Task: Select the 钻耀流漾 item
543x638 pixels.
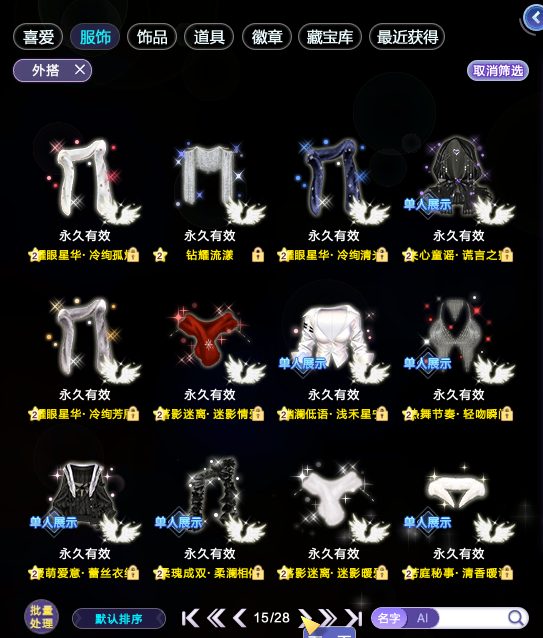Action: [209, 197]
